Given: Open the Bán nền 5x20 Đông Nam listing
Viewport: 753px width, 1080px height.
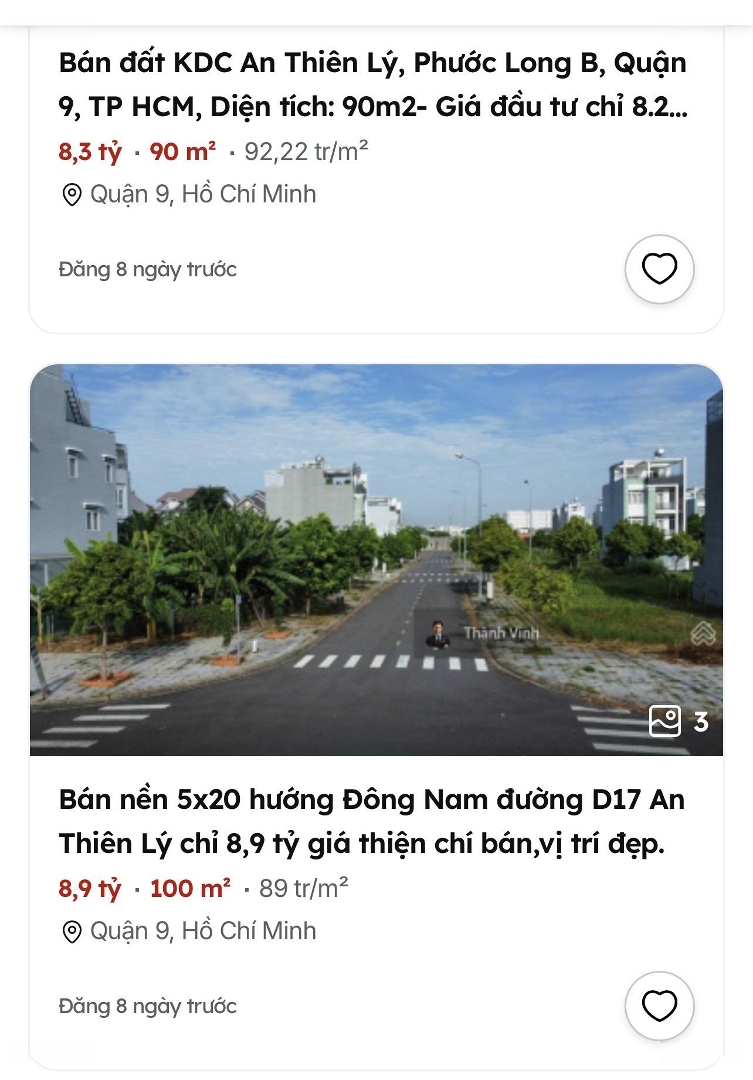Looking at the screenshot, I should [372, 821].
